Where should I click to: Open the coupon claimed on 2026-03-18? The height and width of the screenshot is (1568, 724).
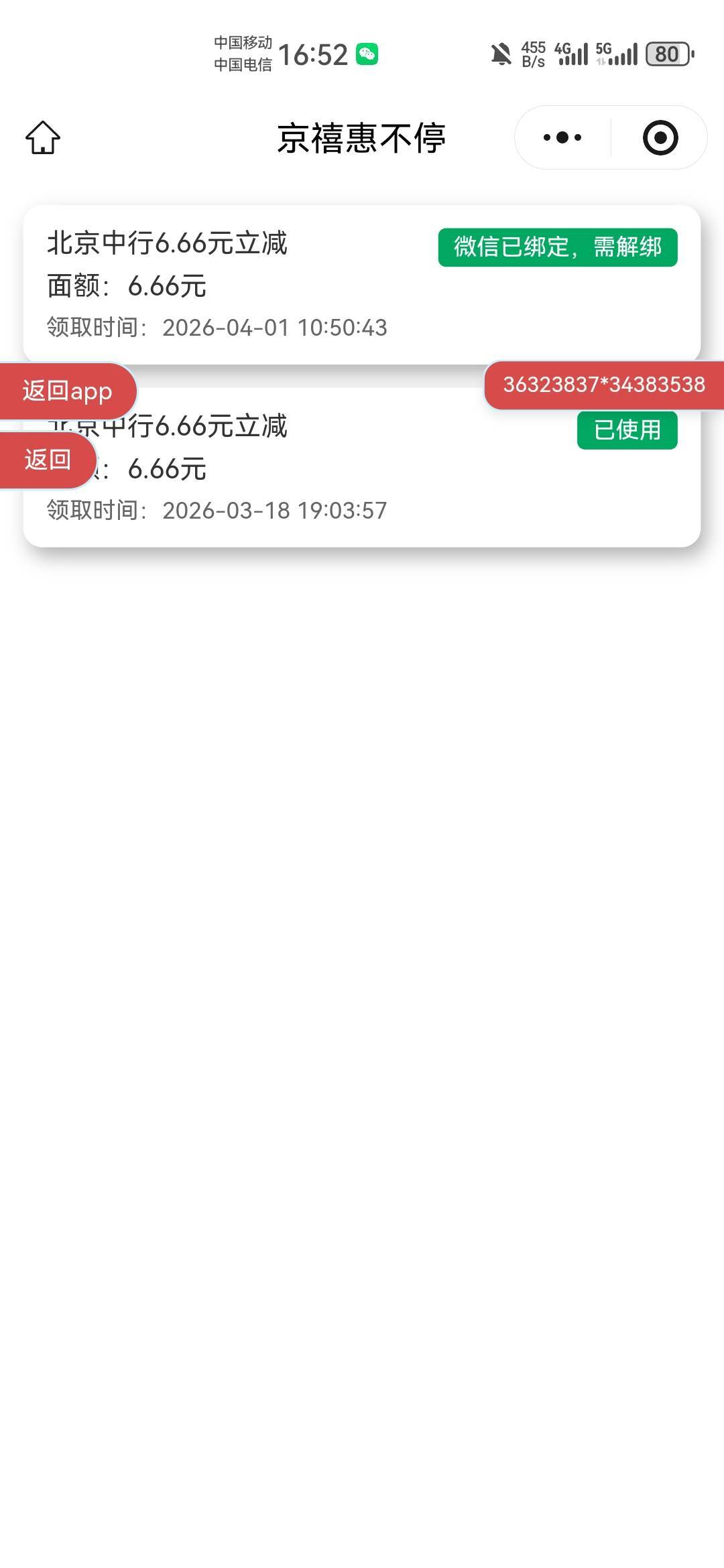coord(362,468)
